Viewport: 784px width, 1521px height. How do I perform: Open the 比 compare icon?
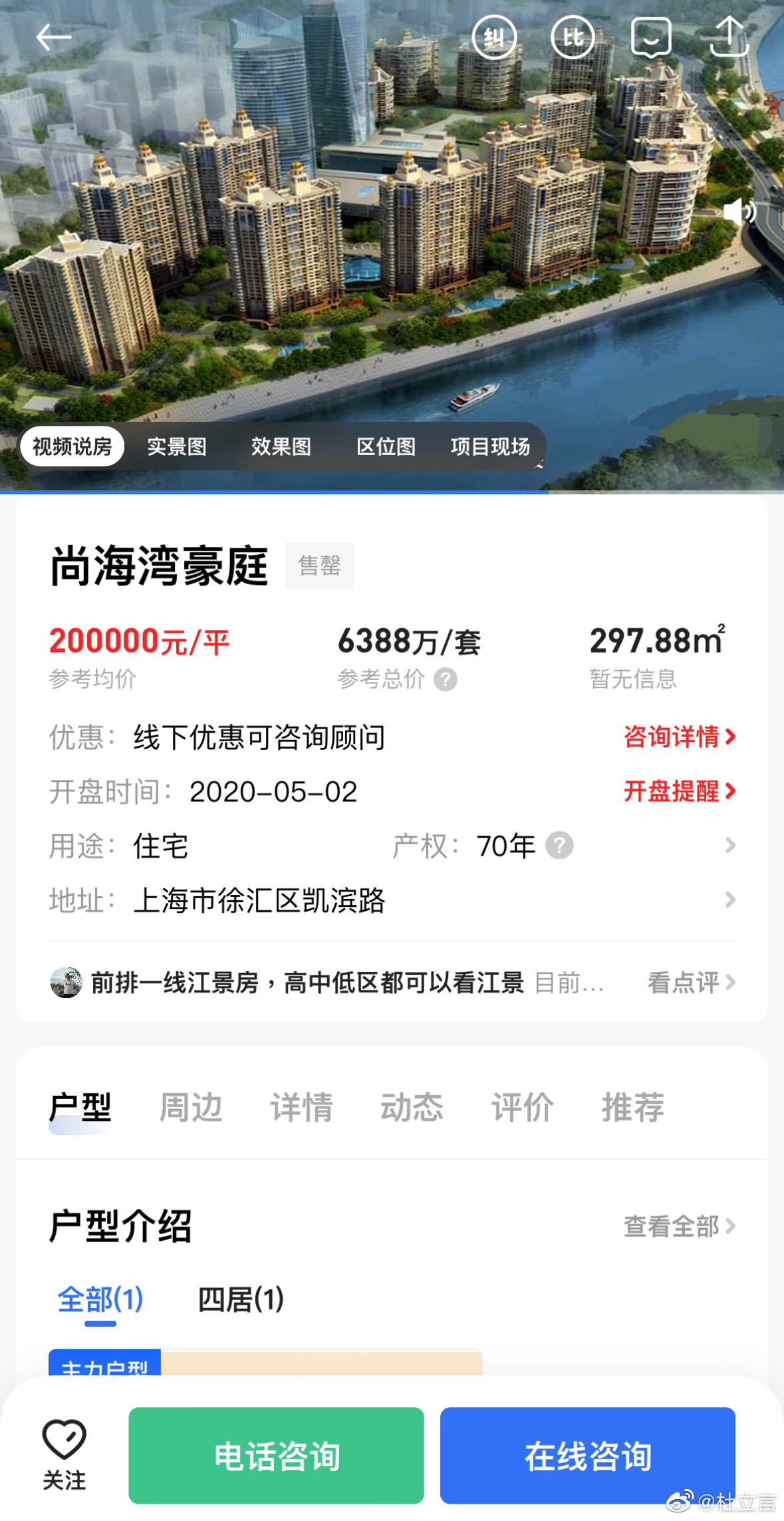pyautogui.click(x=573, y=37)
